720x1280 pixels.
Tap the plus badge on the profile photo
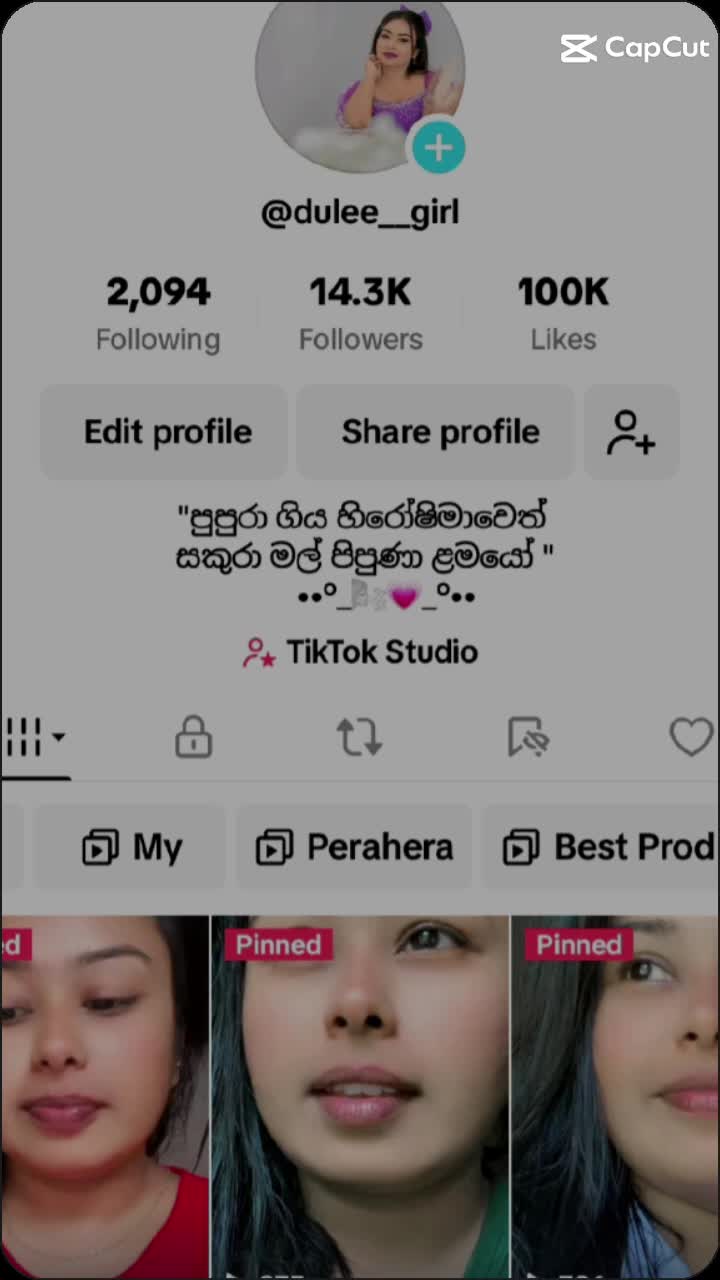[x=438, y=149]
